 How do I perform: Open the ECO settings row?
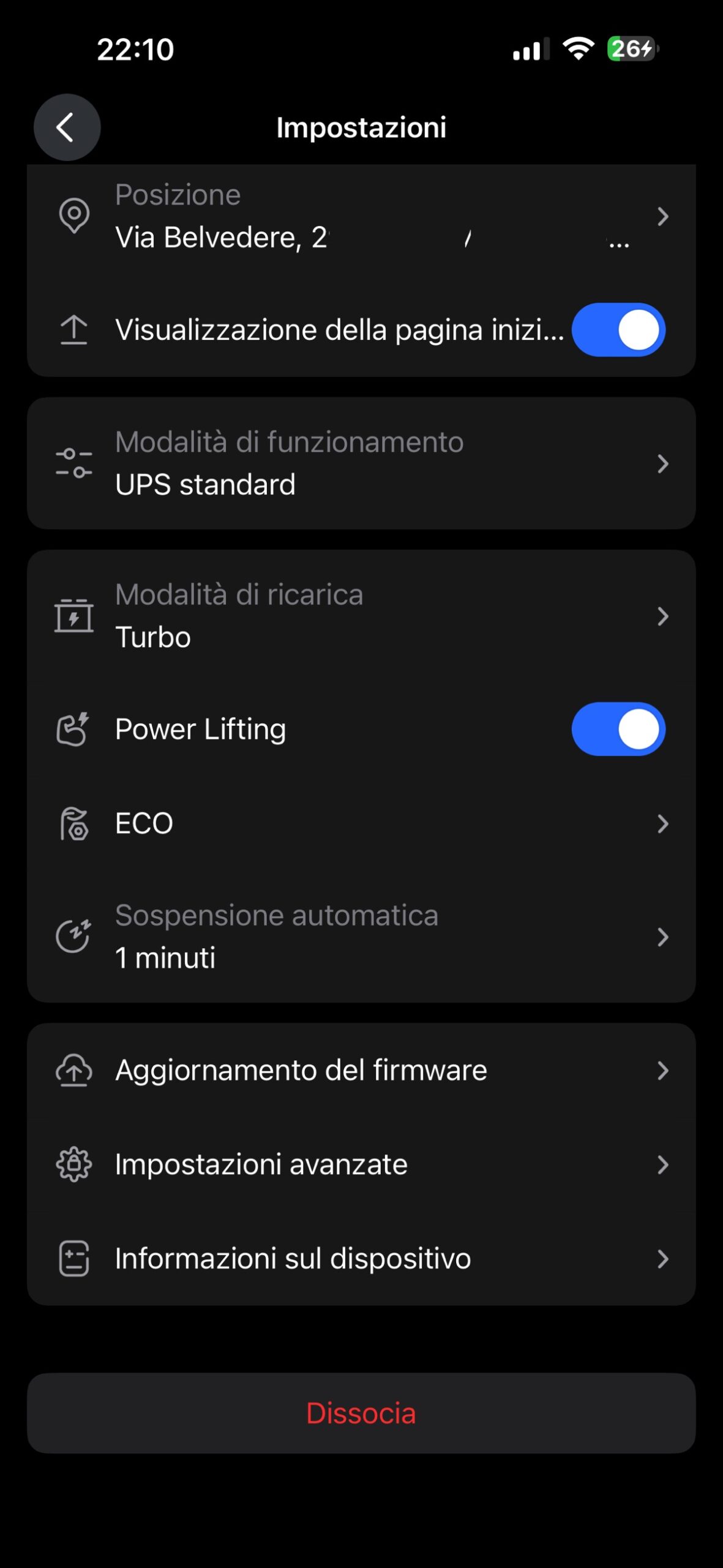point(361,823)
